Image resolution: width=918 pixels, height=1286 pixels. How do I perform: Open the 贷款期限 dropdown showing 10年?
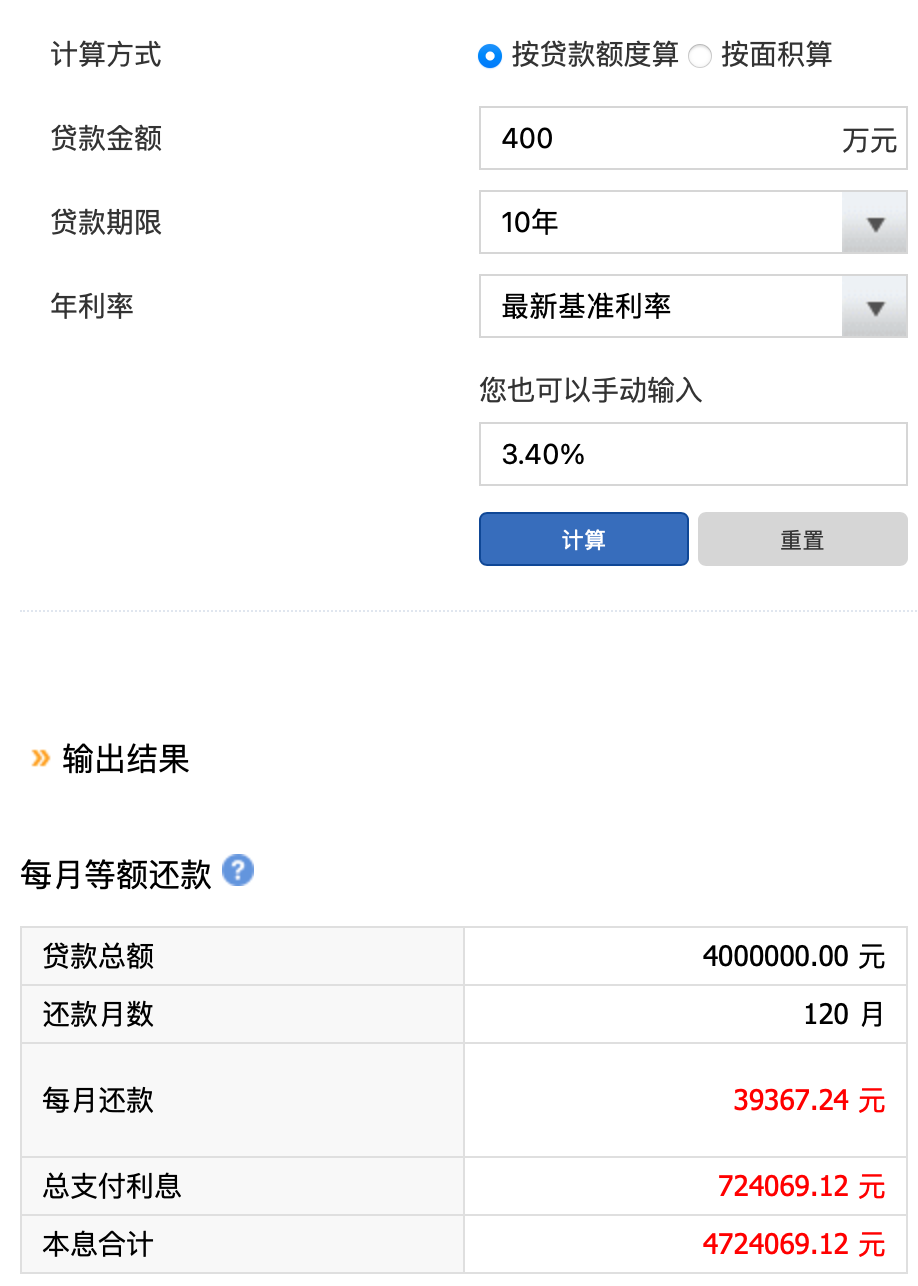pos(692,222)
